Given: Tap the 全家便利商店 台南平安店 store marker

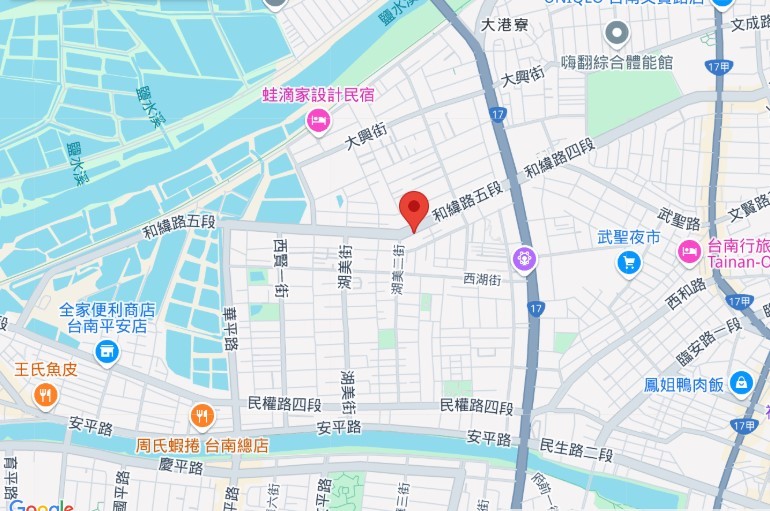Looking at the screenshot, I should click(106, 352).
